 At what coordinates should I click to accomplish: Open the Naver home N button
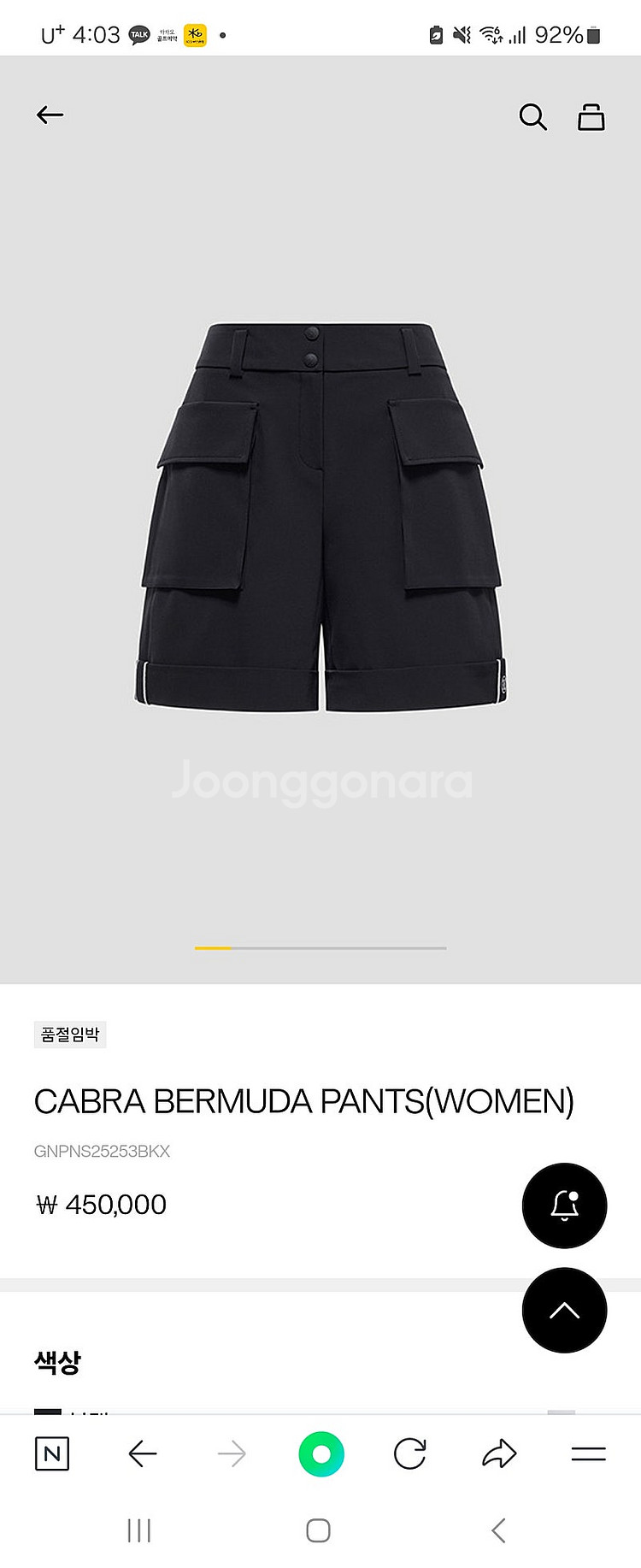click(52, 1453)
